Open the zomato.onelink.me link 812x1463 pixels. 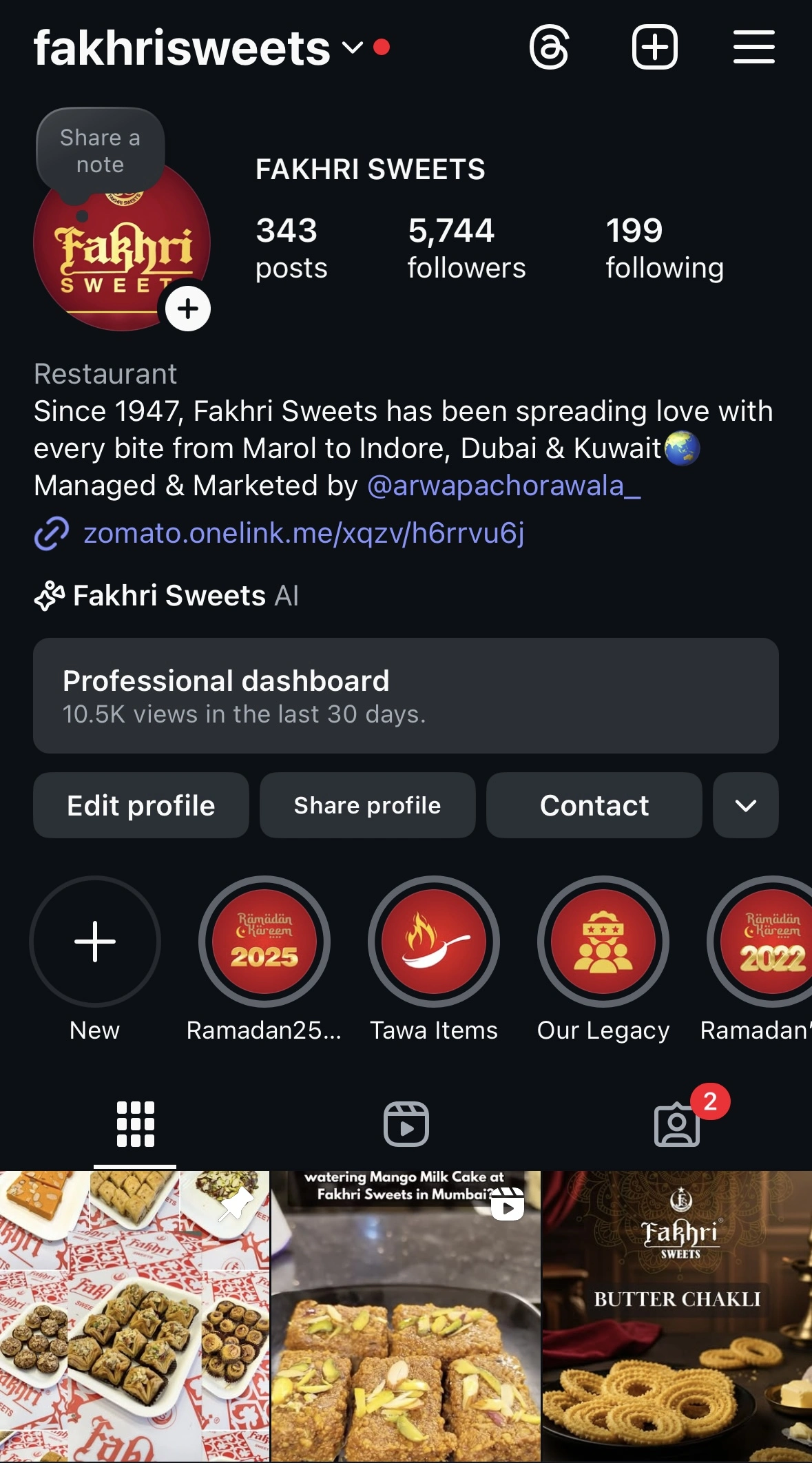303,533
